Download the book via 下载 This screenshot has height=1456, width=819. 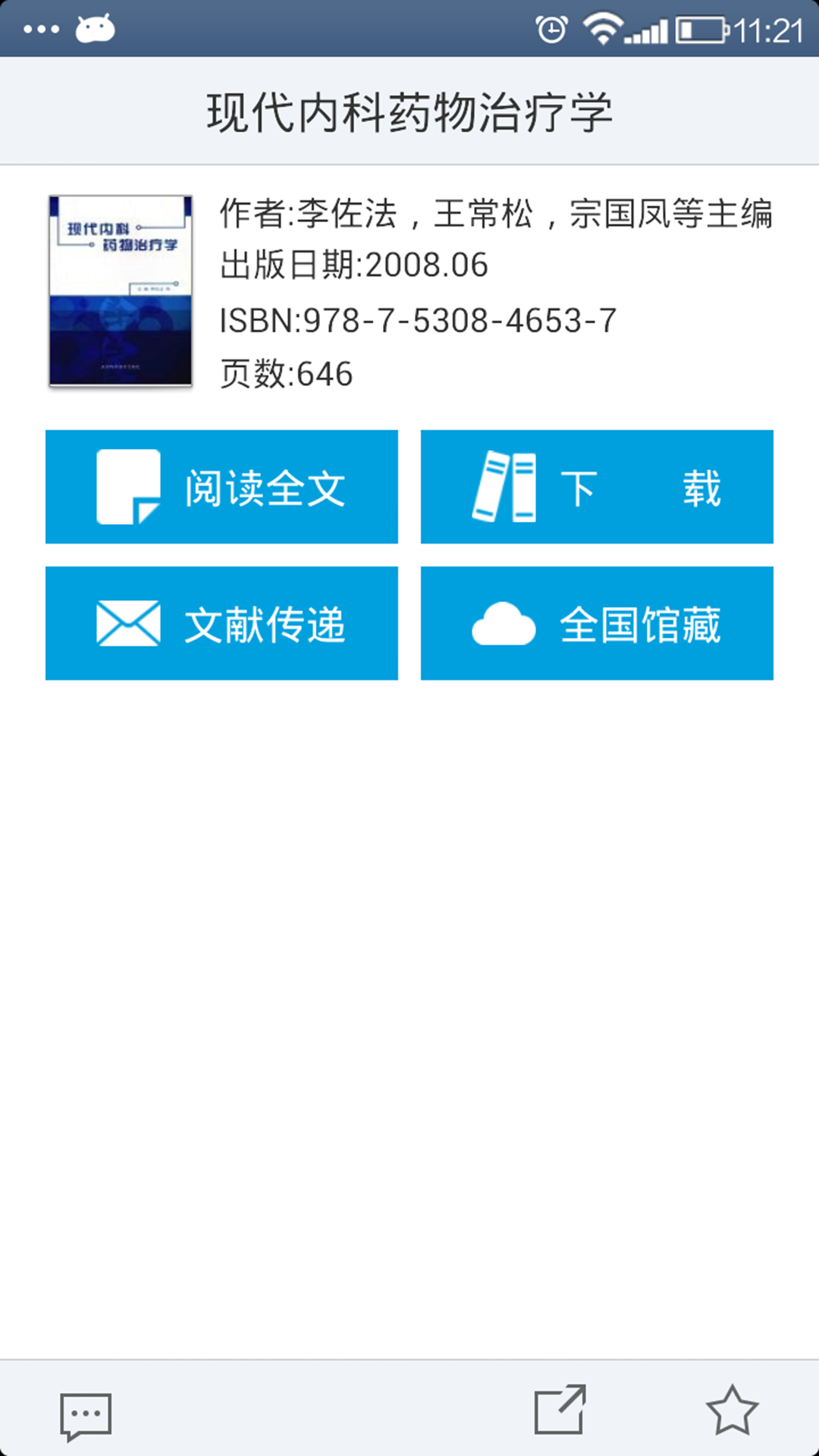coord(597,487)
